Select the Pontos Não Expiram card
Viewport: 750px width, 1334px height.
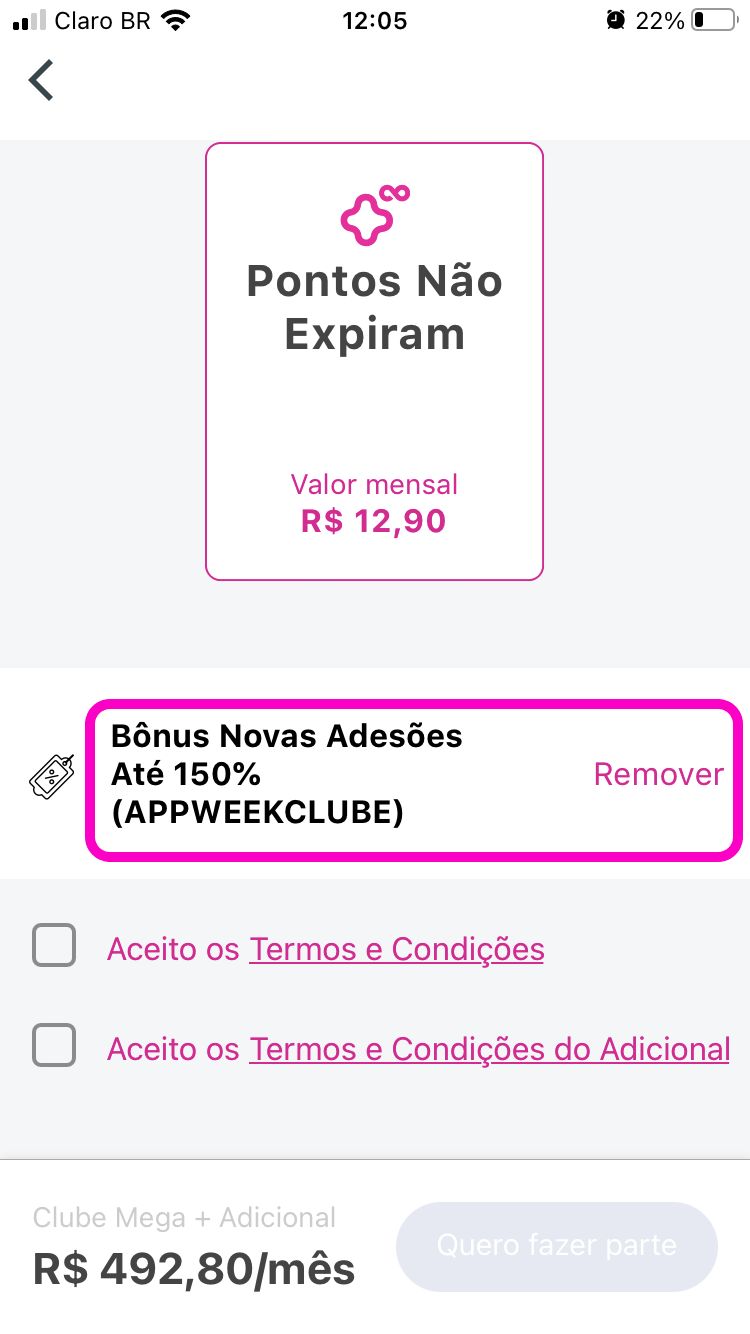(374, 361)
